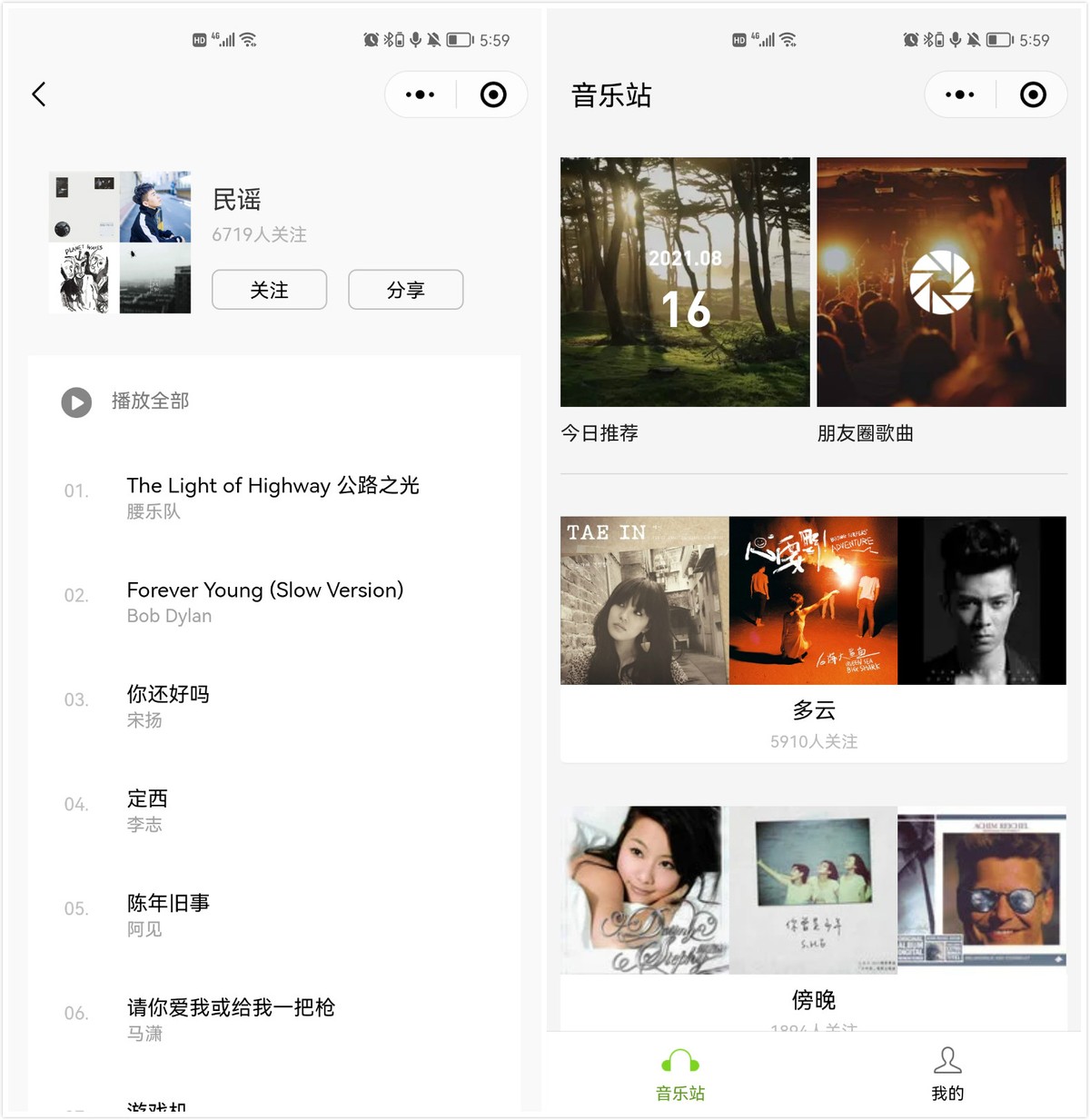This screenshot has width=1090, height=1120.
Task: Switch to the 音乐站 tab
Action: 680,1075
